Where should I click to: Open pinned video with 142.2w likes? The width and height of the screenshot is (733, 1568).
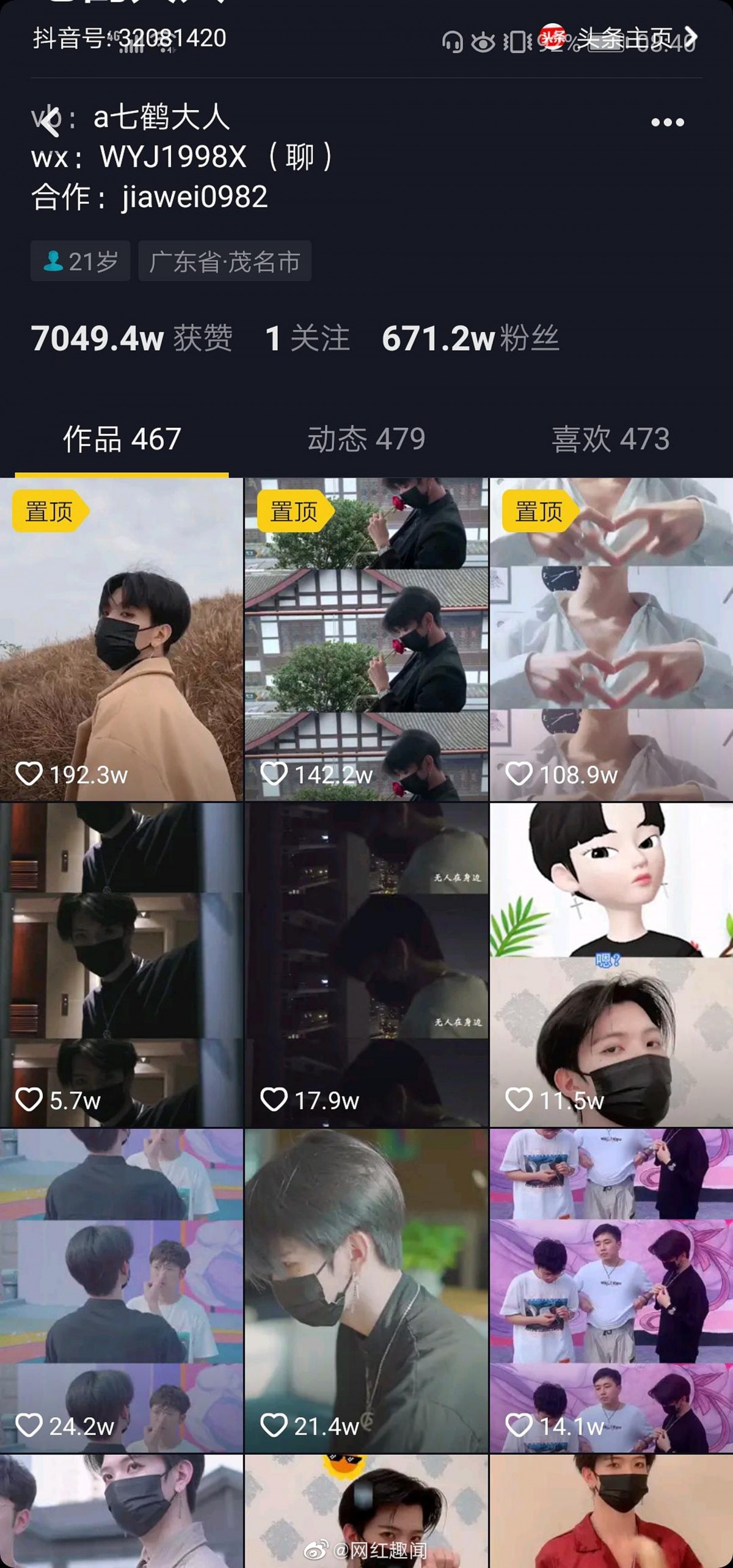tap(366, 639)
